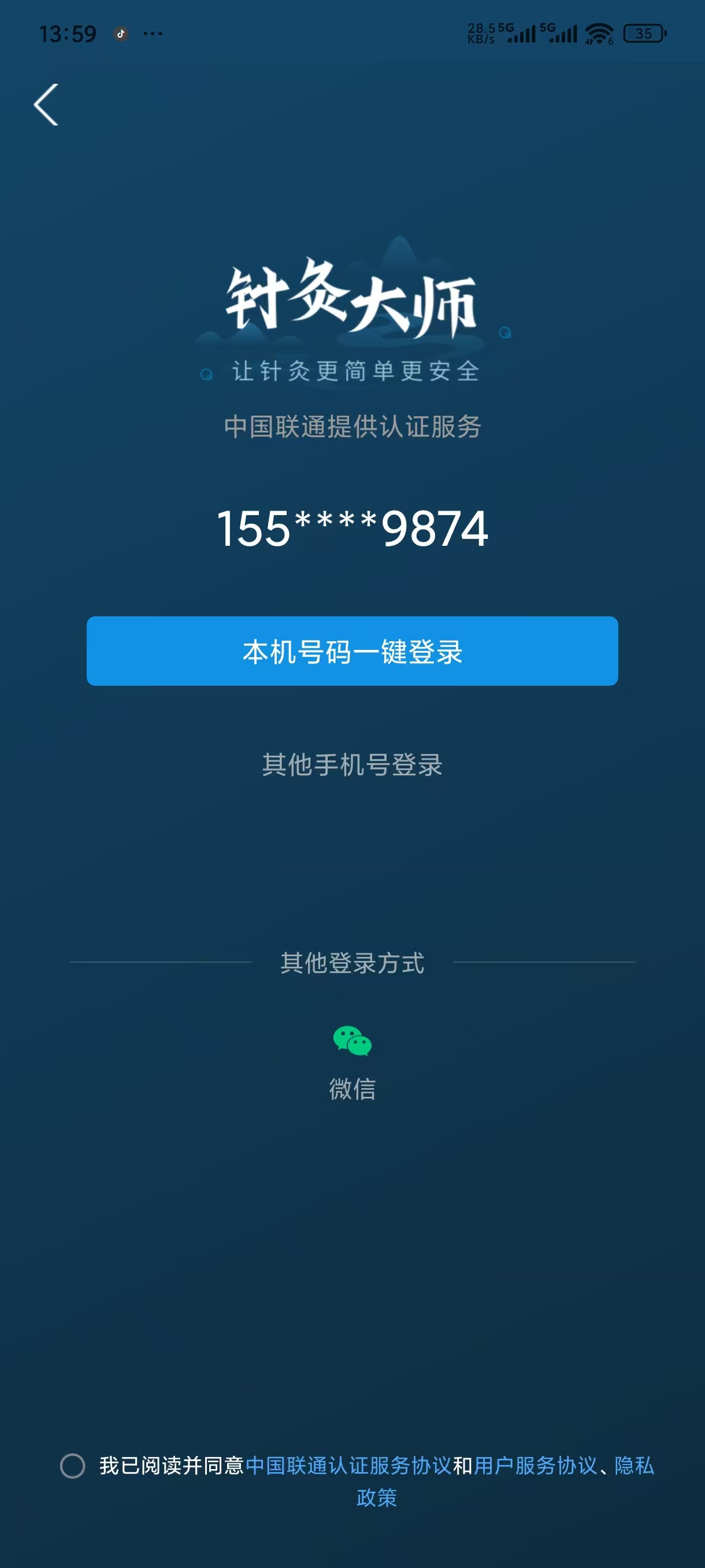
Task: Click the back arrow at top left
Action: tap(47, 103)
